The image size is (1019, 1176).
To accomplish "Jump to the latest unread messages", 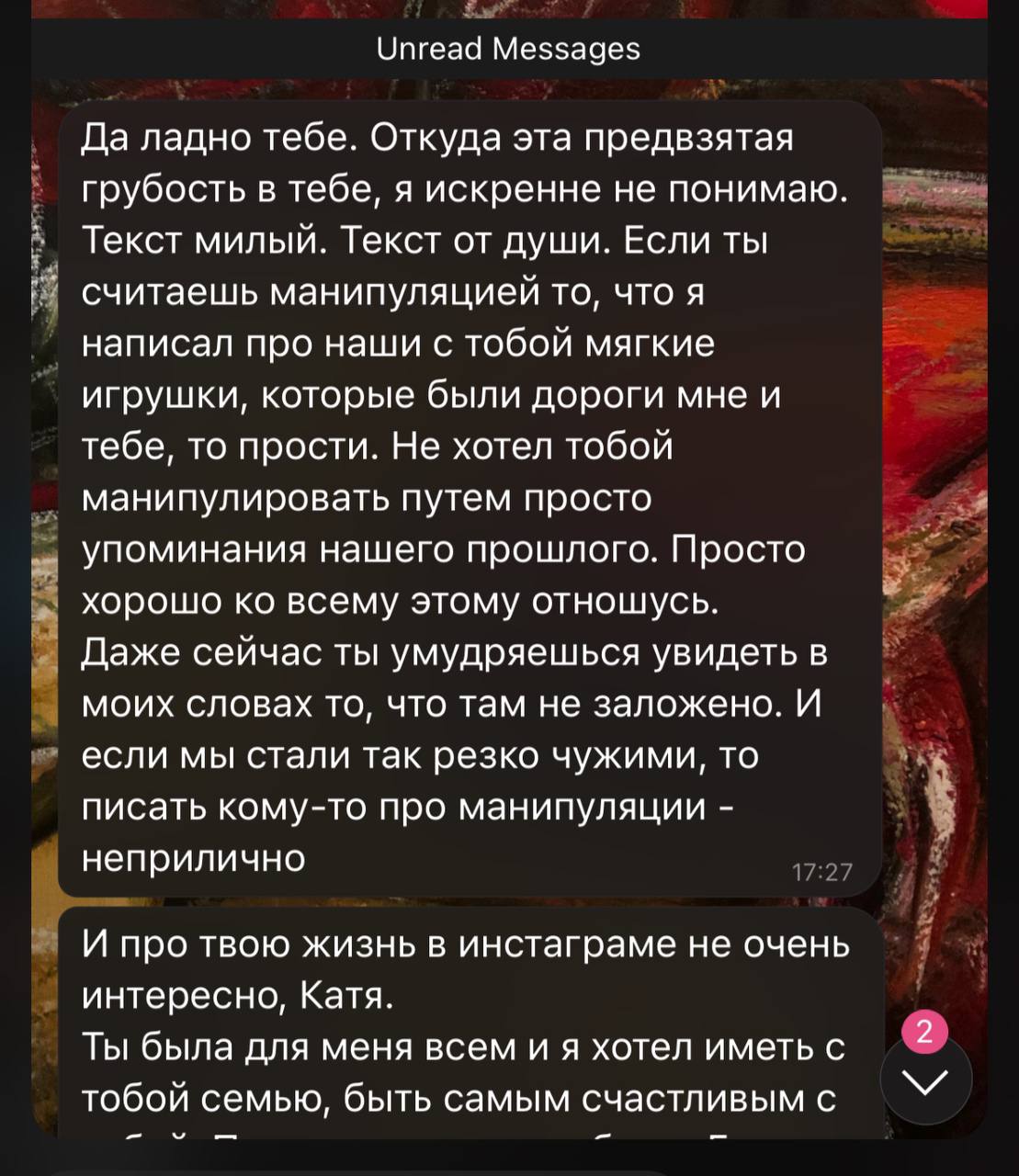I will tap(925, 1081).
